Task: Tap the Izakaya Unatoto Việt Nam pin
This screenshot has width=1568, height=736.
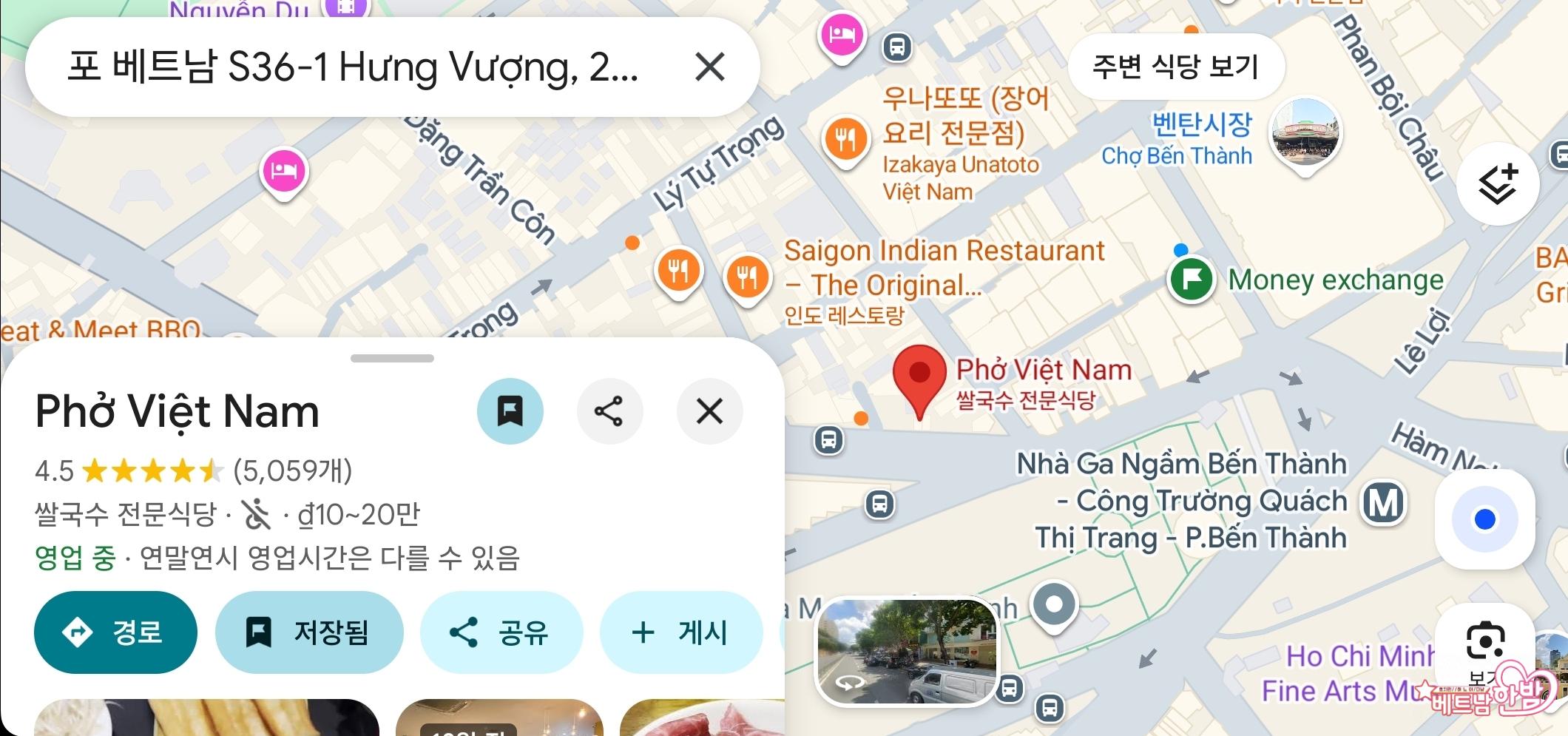Action: (846, 139)
